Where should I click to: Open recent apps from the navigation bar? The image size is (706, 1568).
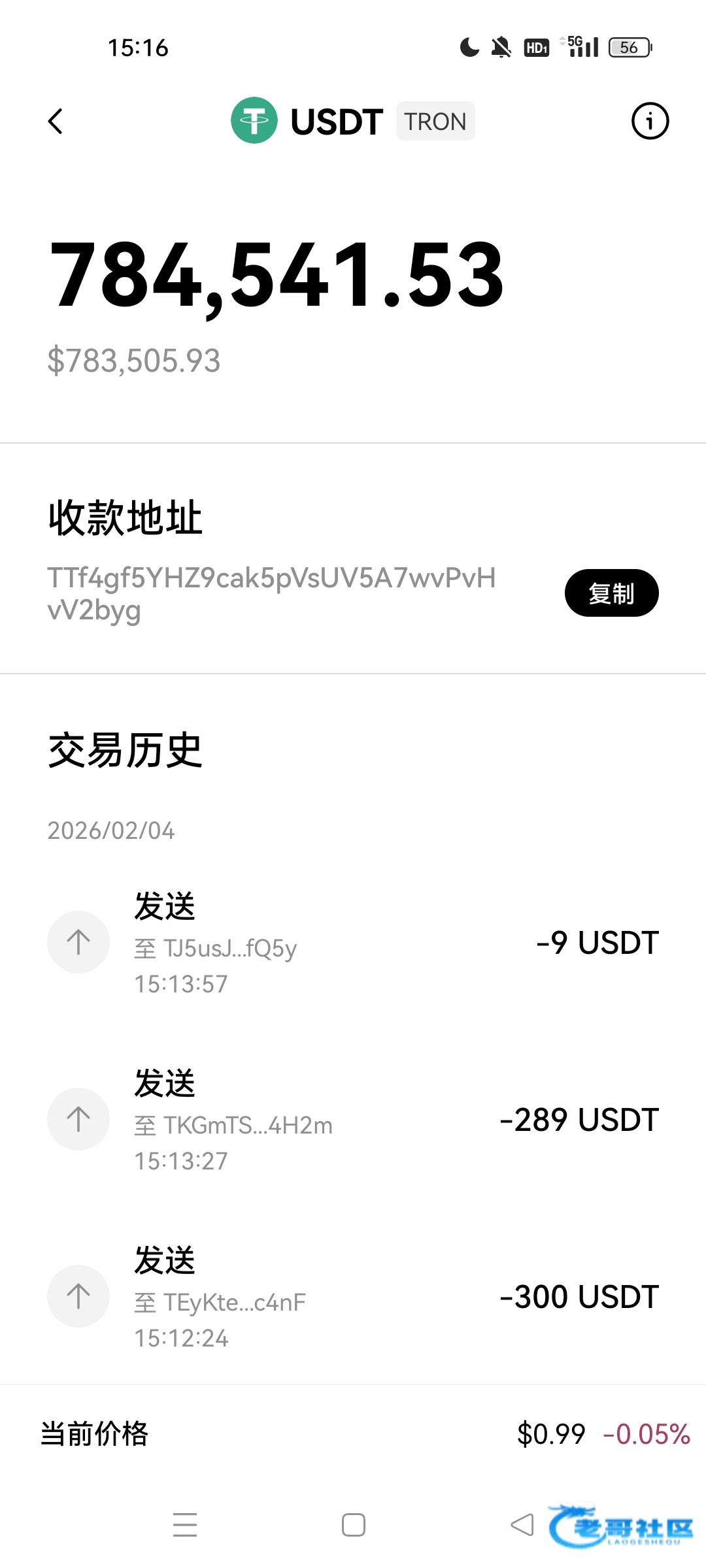click(185, 1525)
